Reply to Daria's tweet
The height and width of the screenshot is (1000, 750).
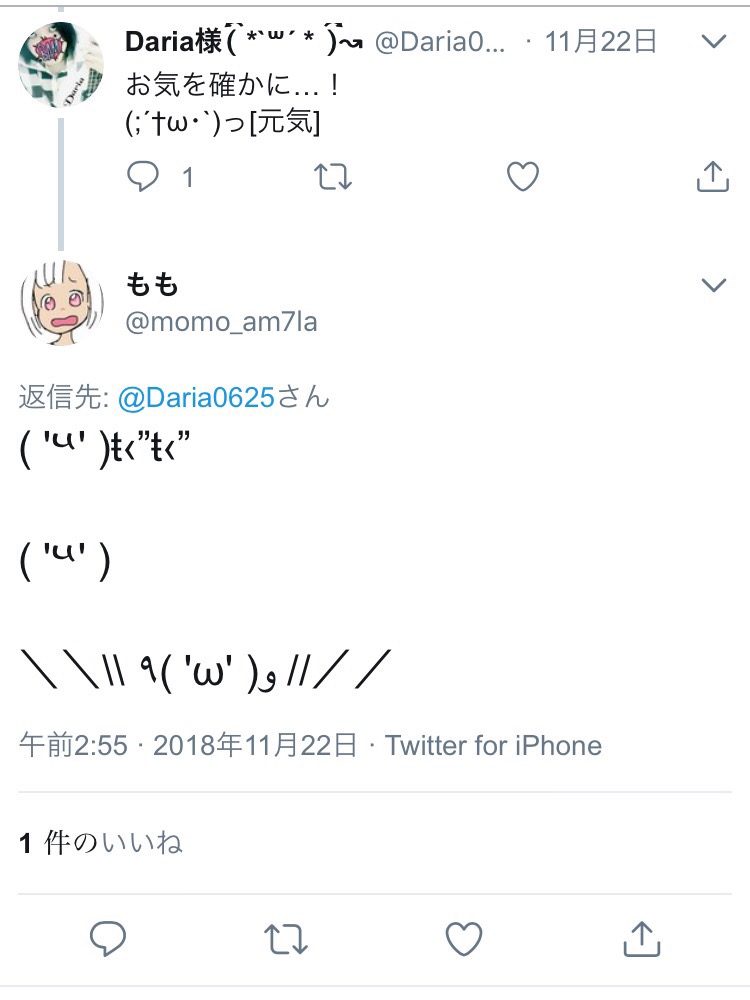(144, 178)
